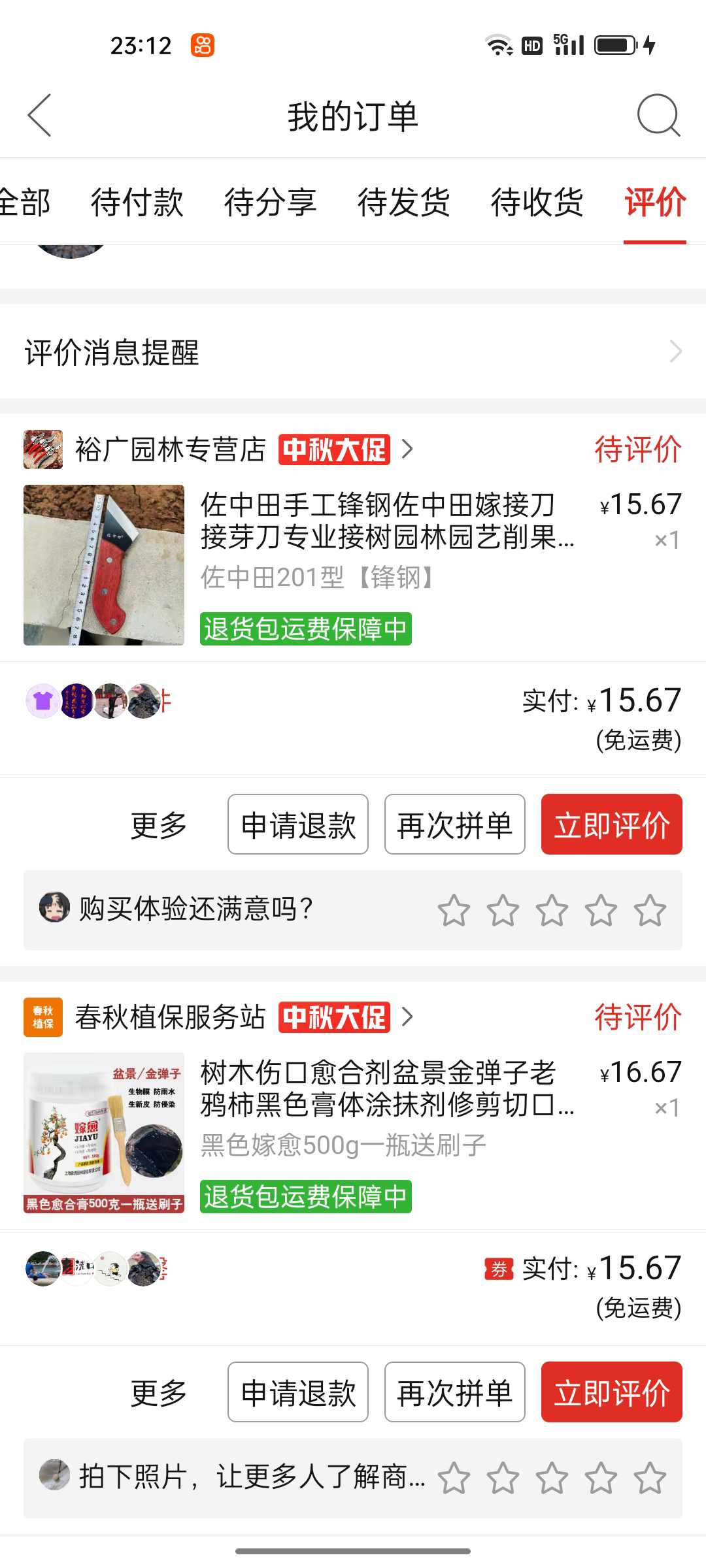Viewport: 706px width, 1568px height.
Task: Open the 树木伤口愈合剂 product order
Action: coord(353,1133)
